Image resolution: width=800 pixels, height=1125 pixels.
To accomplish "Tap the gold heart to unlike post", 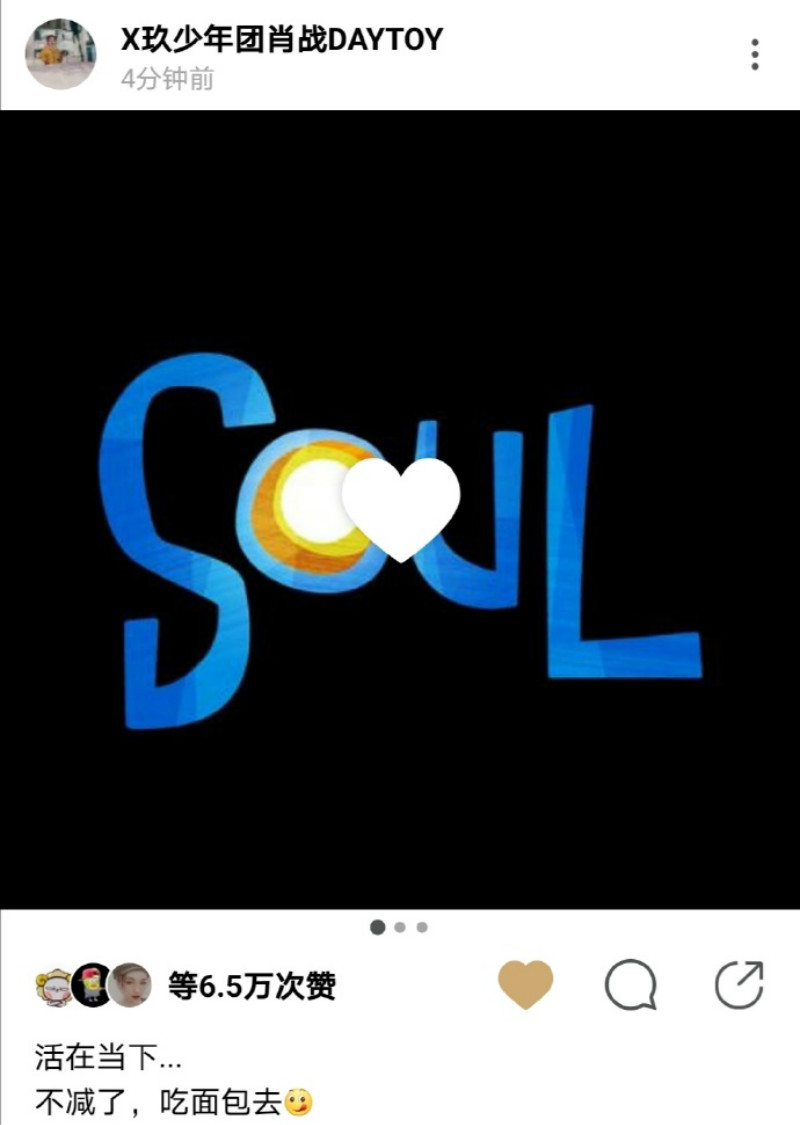I will click(526, 985).
